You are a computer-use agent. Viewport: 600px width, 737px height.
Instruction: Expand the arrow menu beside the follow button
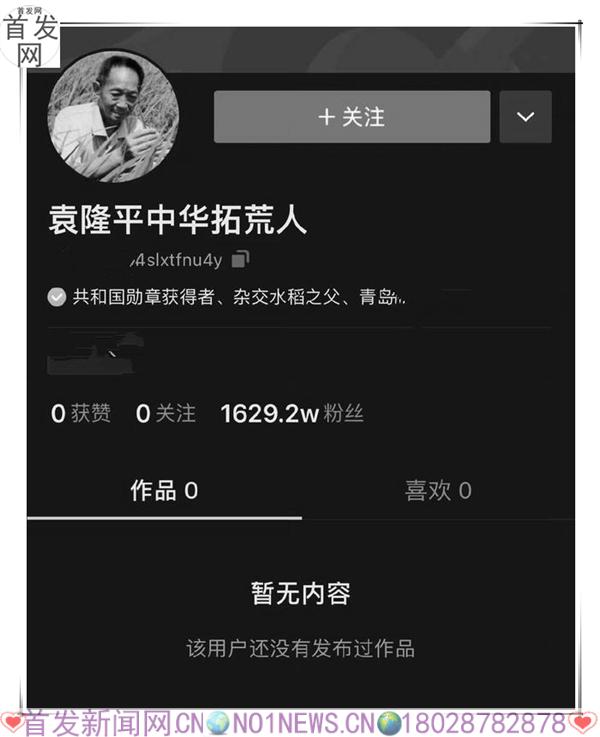[x=525, y=117]
